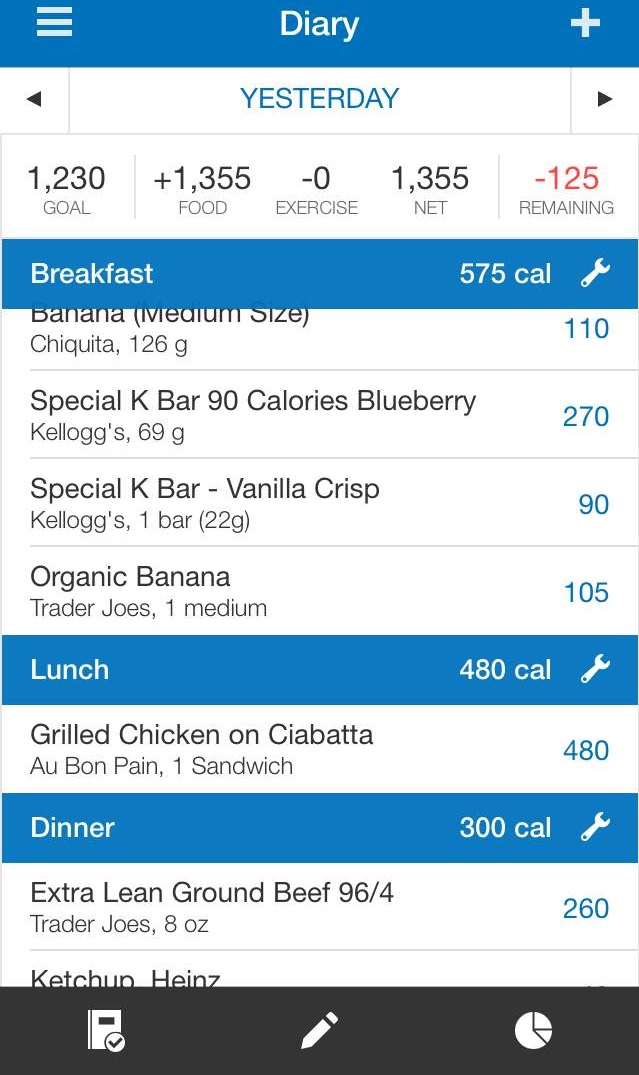Go to the previous day
Viewport: 639px width, 1075px height.
34,99
